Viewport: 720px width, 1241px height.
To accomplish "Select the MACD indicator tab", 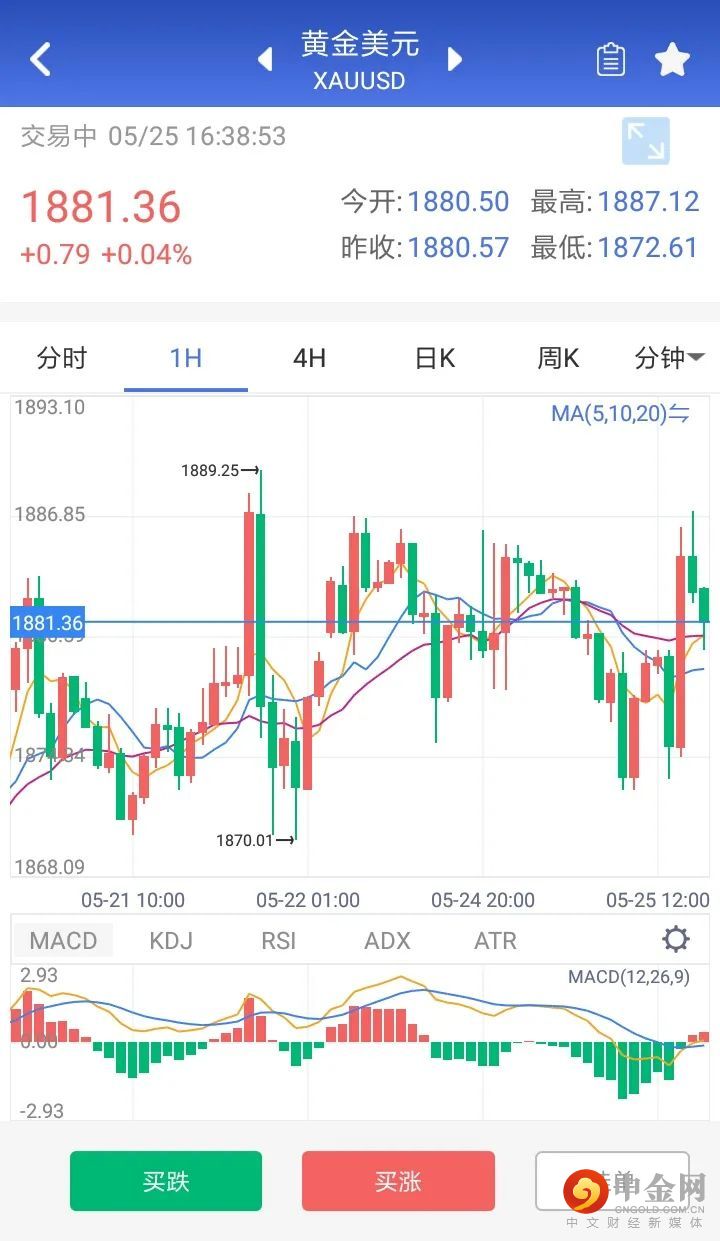I will (x=63, y=941).
